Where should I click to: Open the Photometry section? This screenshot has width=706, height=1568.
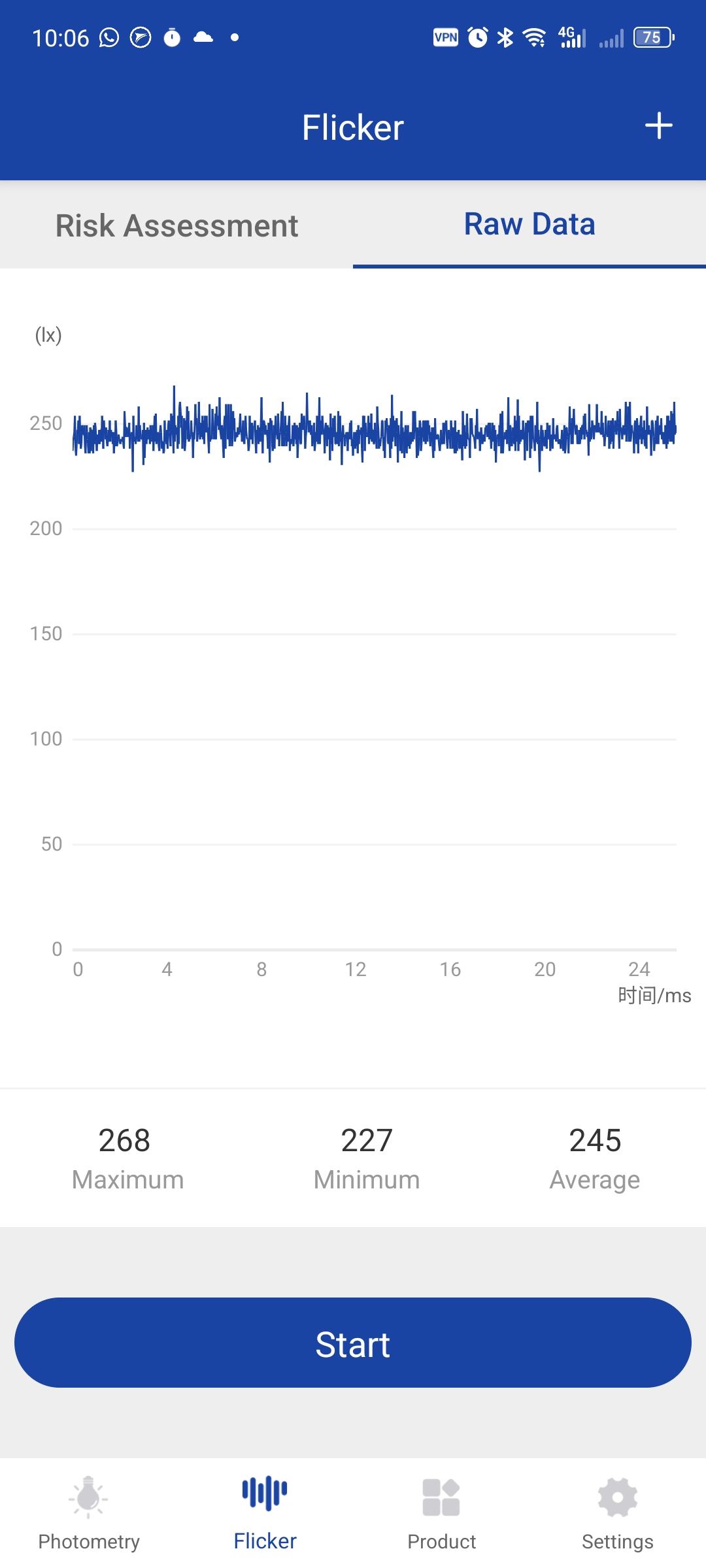89,1513
